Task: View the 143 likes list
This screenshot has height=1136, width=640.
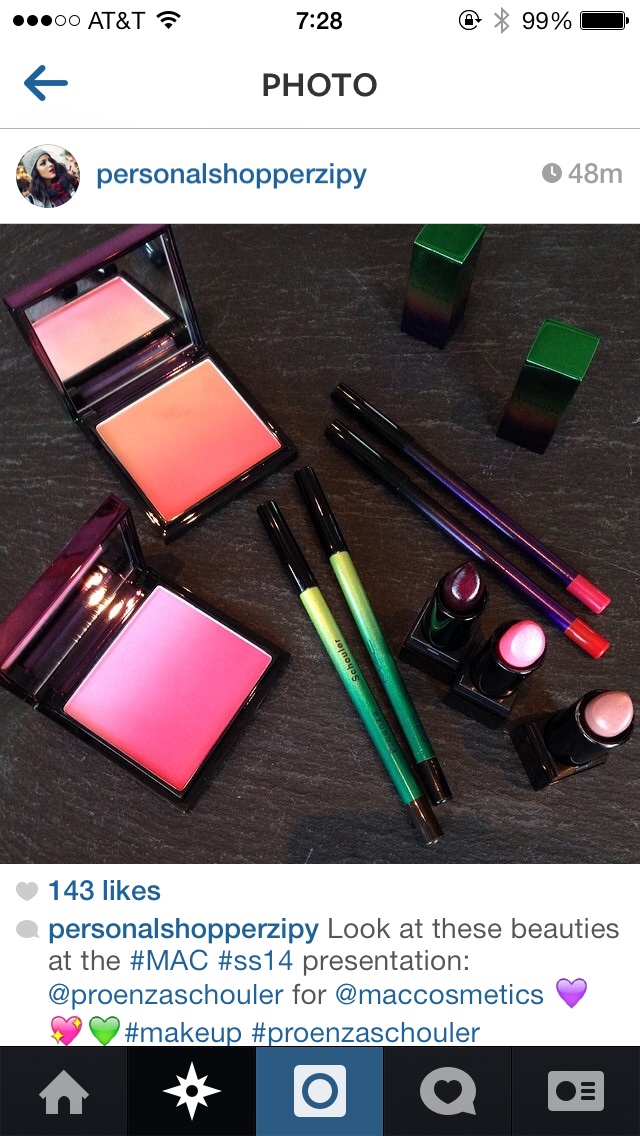Action: pos(104,891)
